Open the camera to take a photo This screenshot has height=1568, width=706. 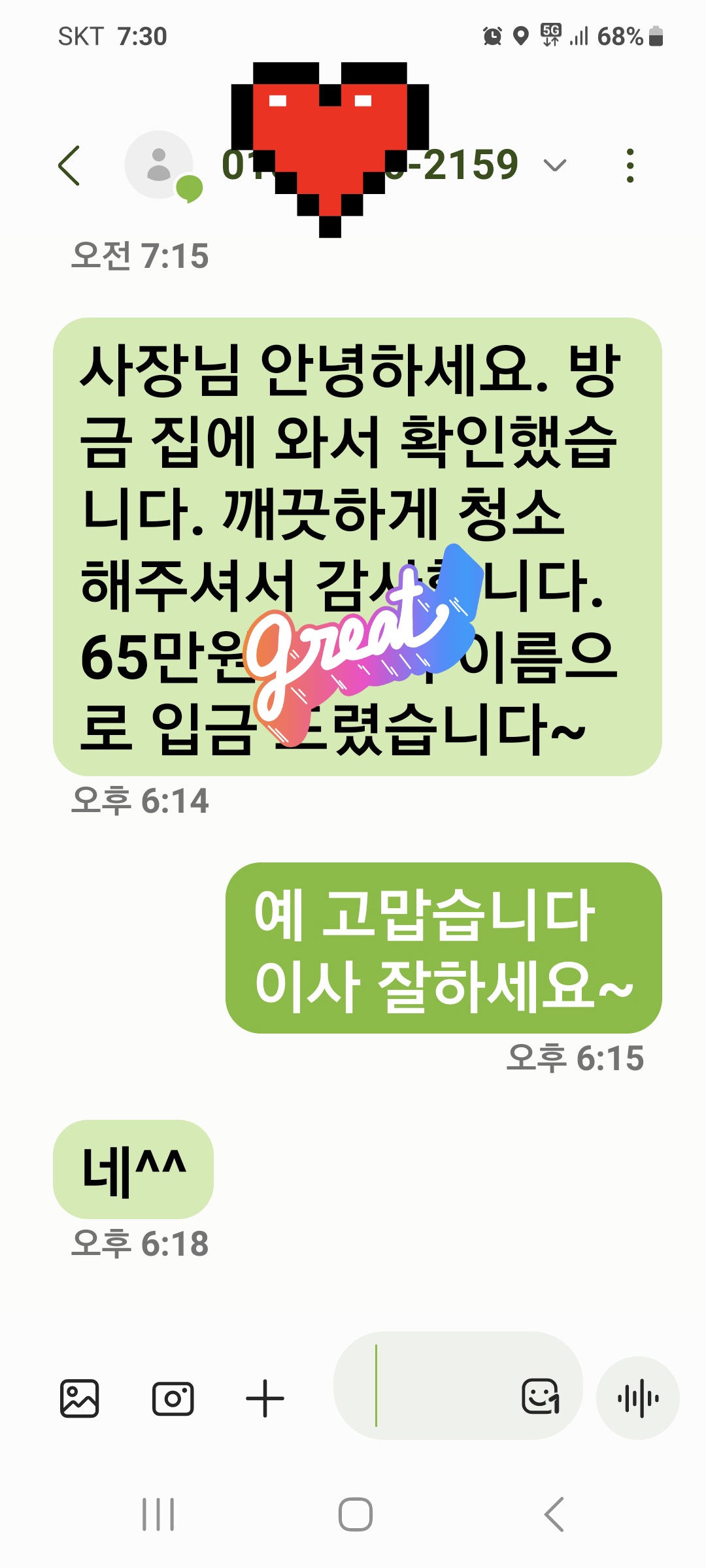(173, 1399)
